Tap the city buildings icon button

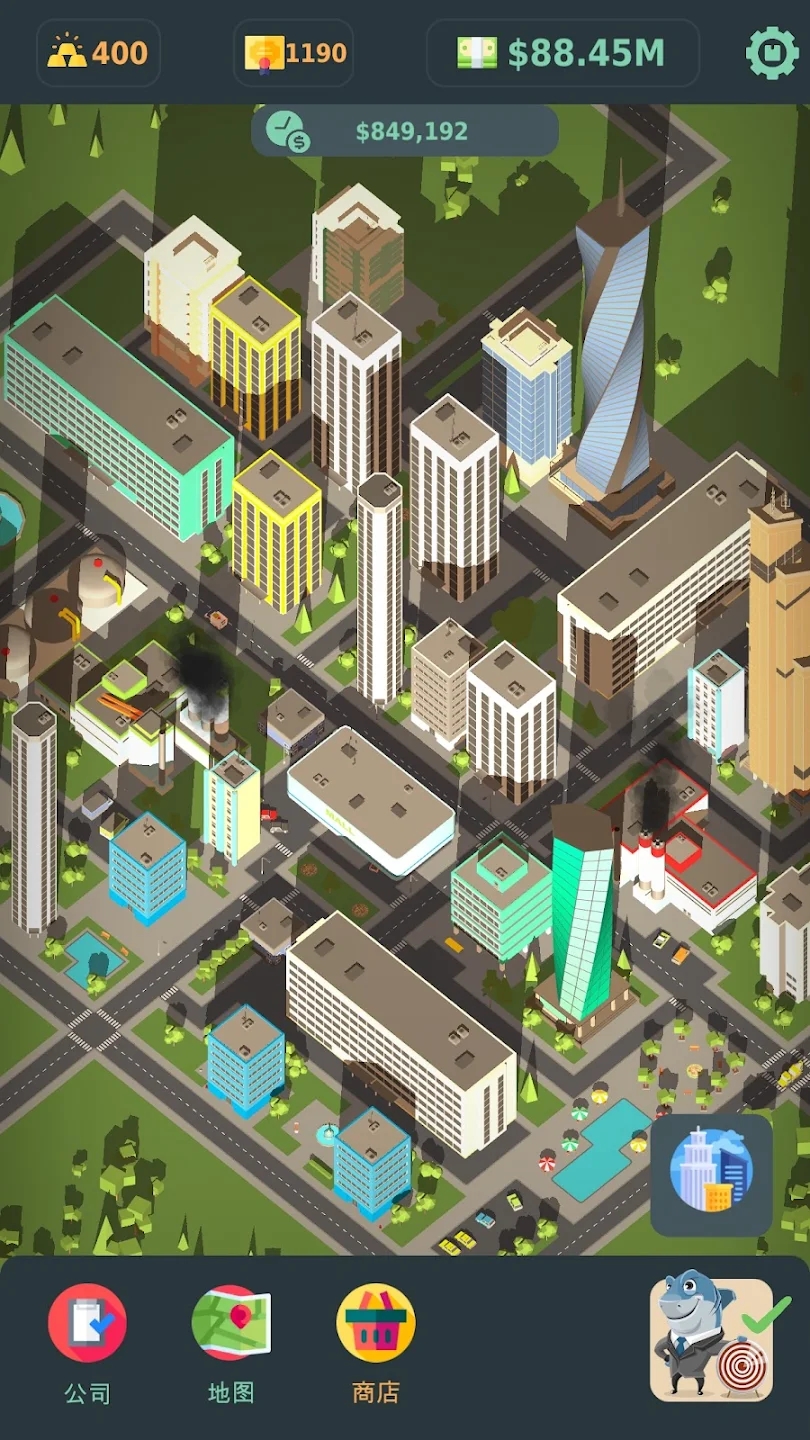click(711, 1176)
